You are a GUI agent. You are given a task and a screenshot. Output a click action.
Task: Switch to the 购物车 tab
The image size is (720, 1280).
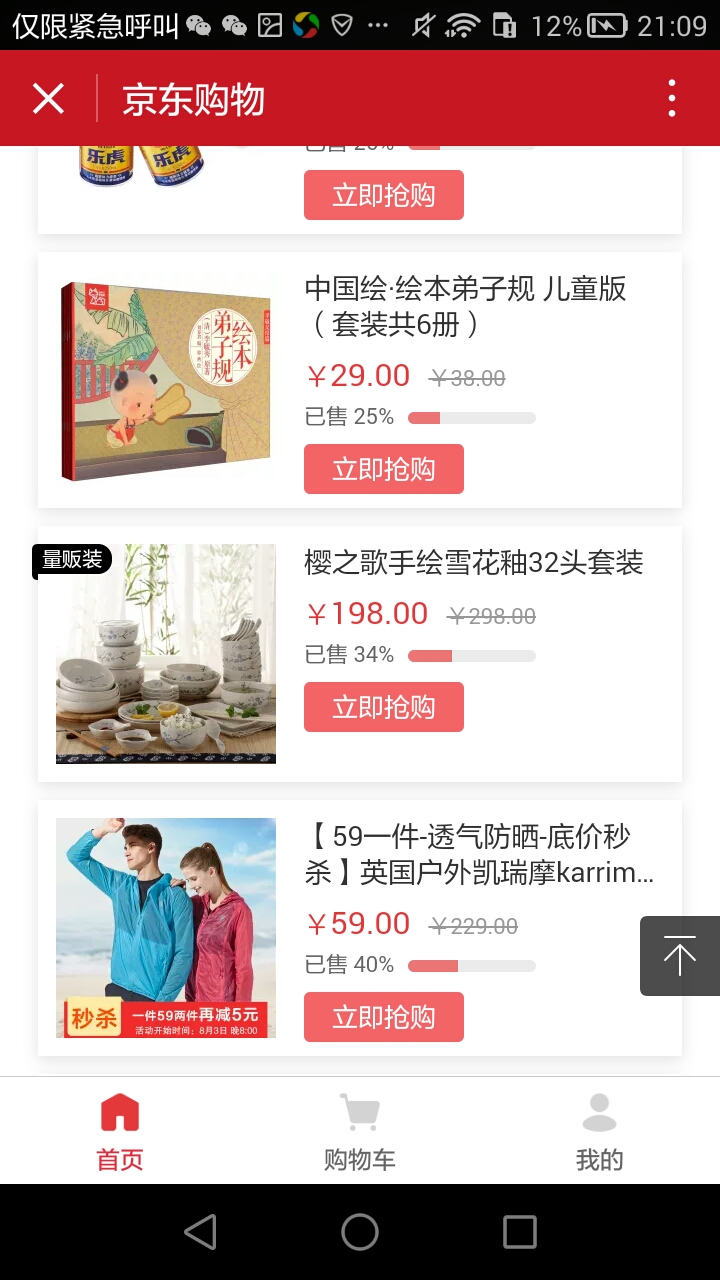(x=360, y=1131)
